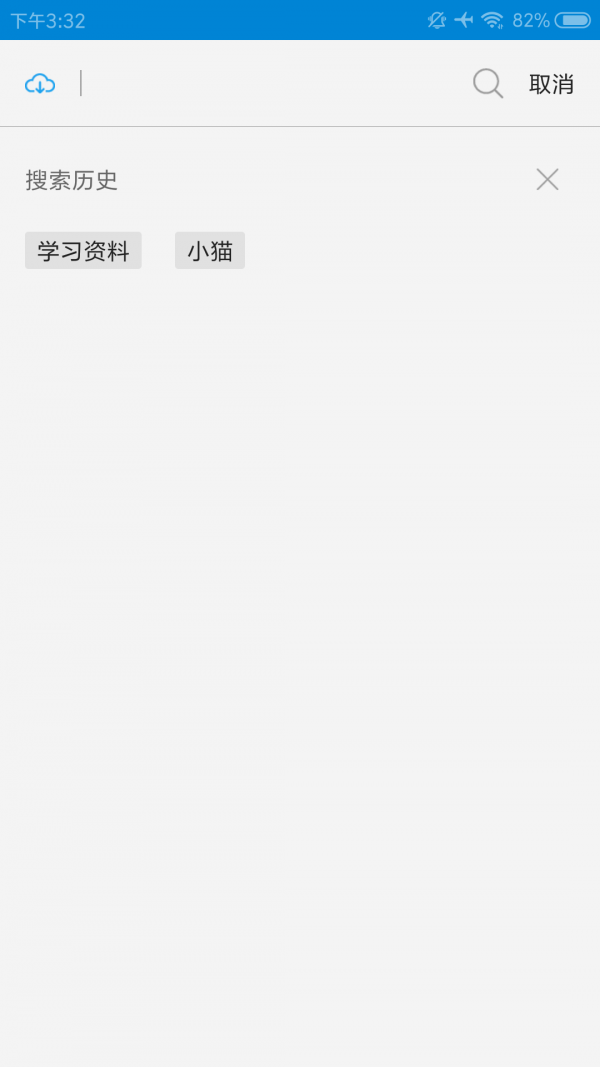Focus the search text field
The height and width of the screenshot is (1067, 600).
click(270, 84)
